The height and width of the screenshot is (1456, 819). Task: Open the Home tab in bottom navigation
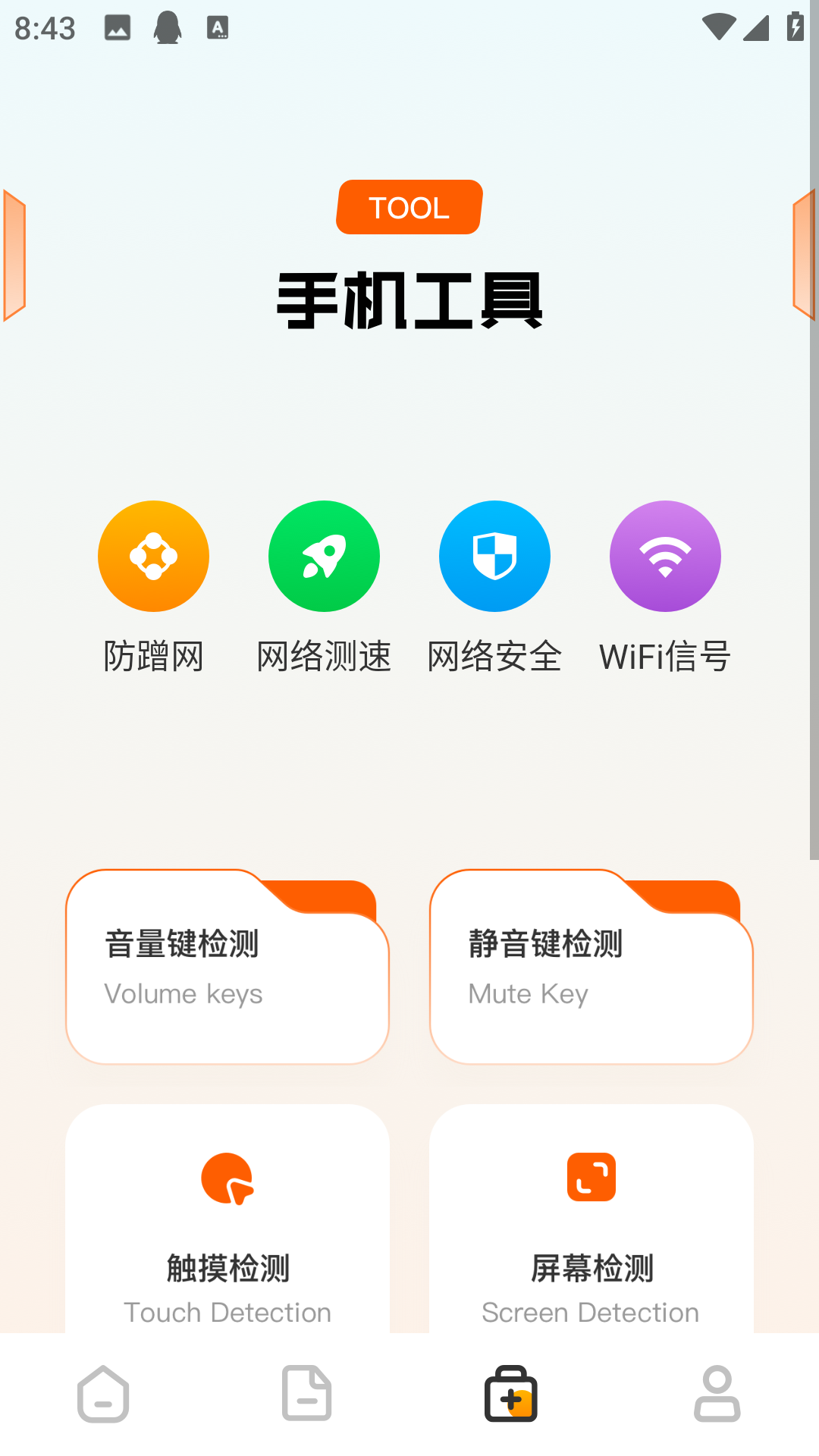(102, 1394)
